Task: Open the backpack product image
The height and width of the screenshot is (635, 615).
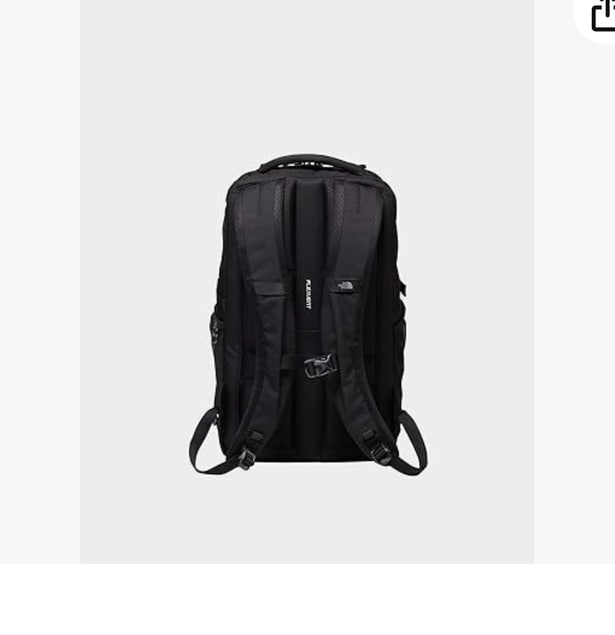Action: [x=307, y=310]
